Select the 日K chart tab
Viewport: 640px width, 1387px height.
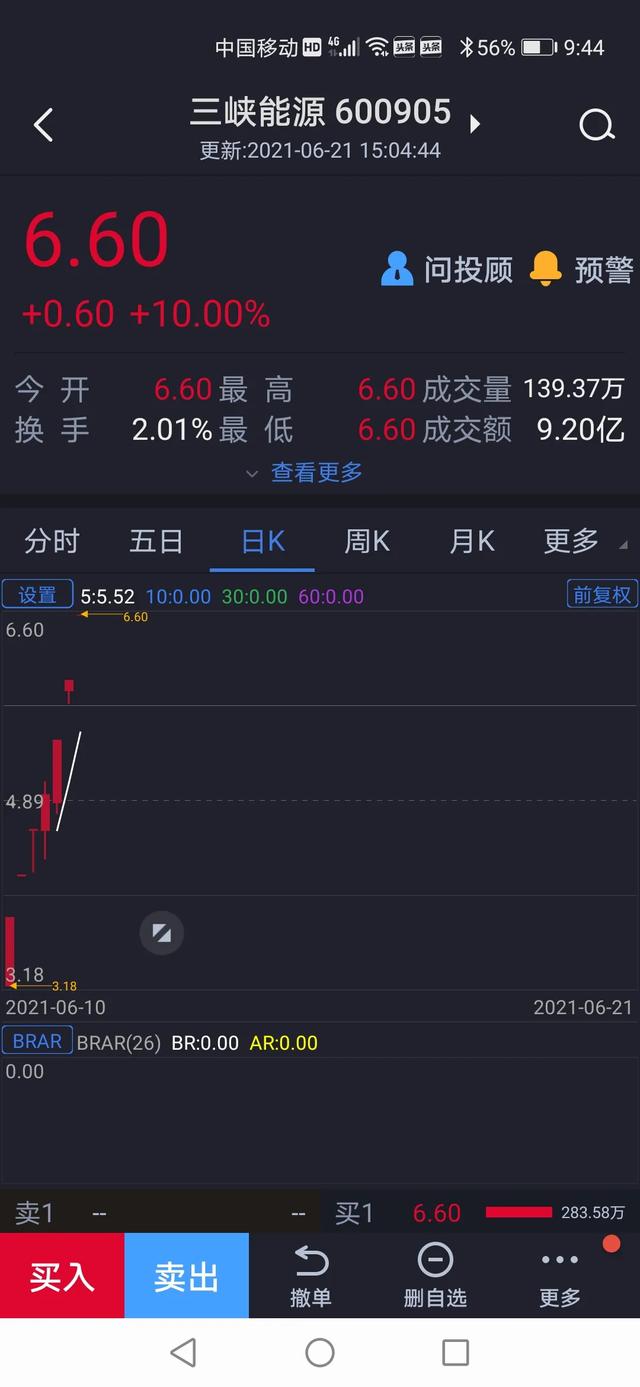point(263,541)
